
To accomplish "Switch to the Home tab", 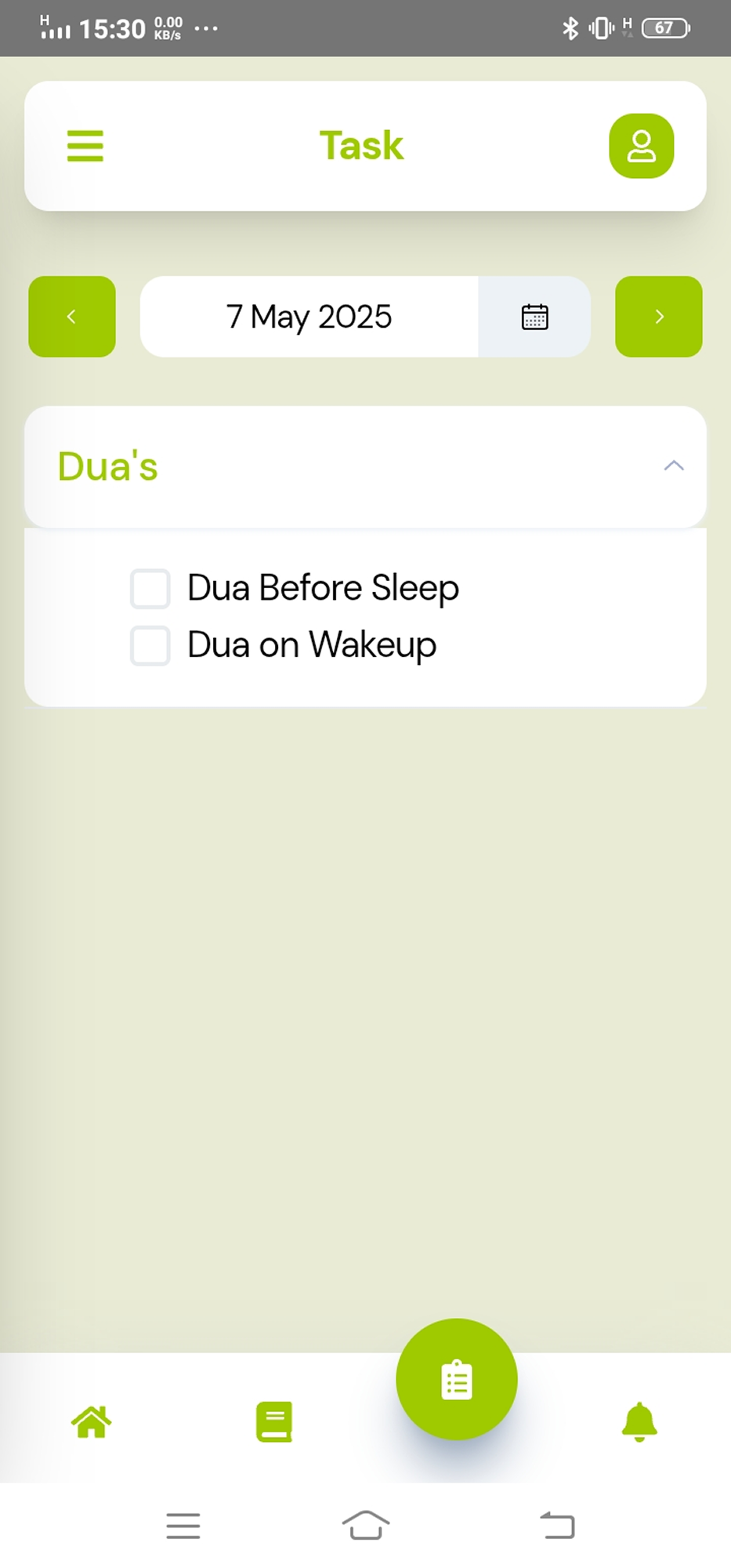I will coord(92,1421).
